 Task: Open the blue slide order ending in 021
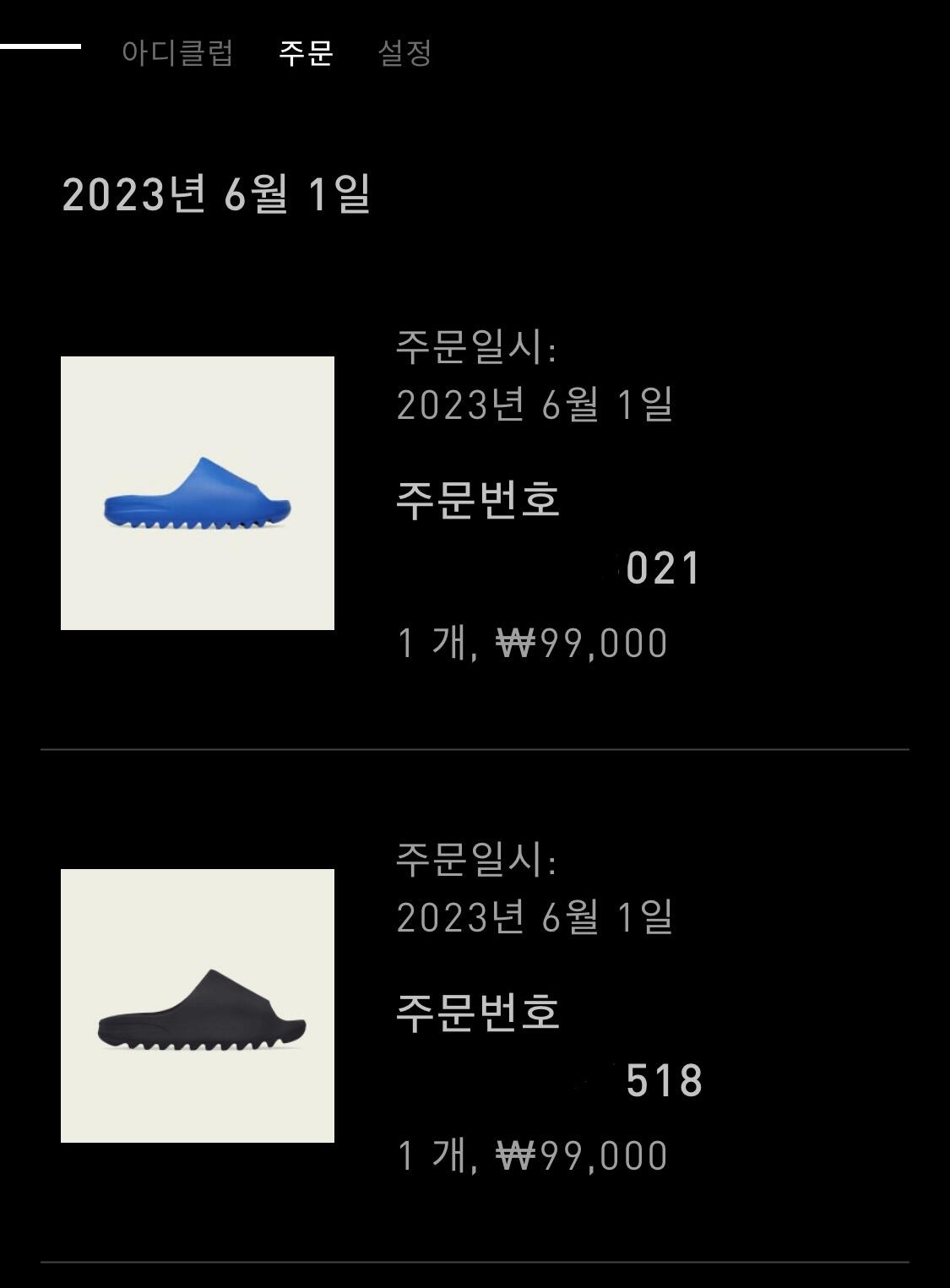198,493
